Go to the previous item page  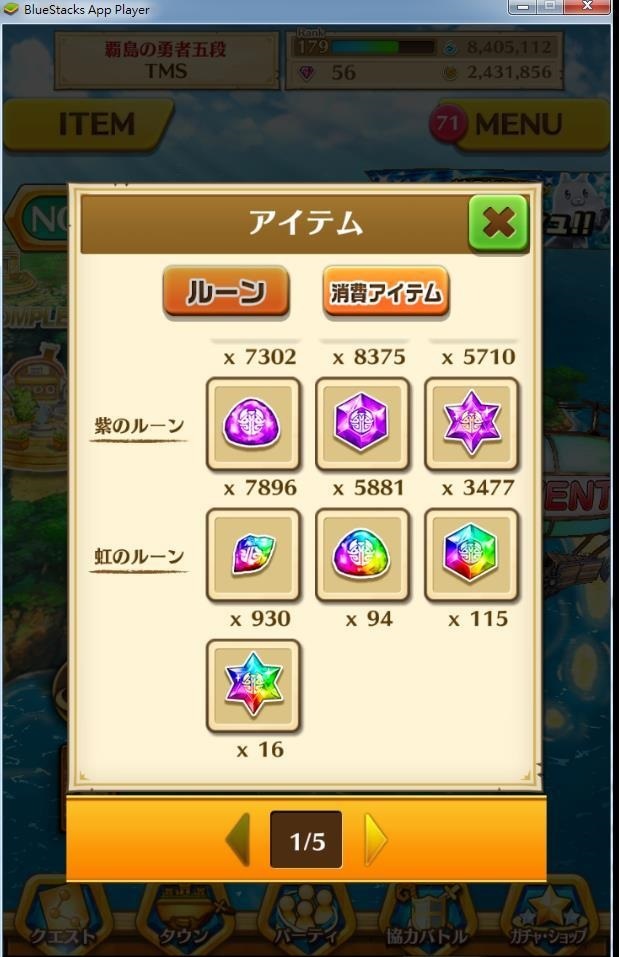pyautogui.click(x=237, y=839)
